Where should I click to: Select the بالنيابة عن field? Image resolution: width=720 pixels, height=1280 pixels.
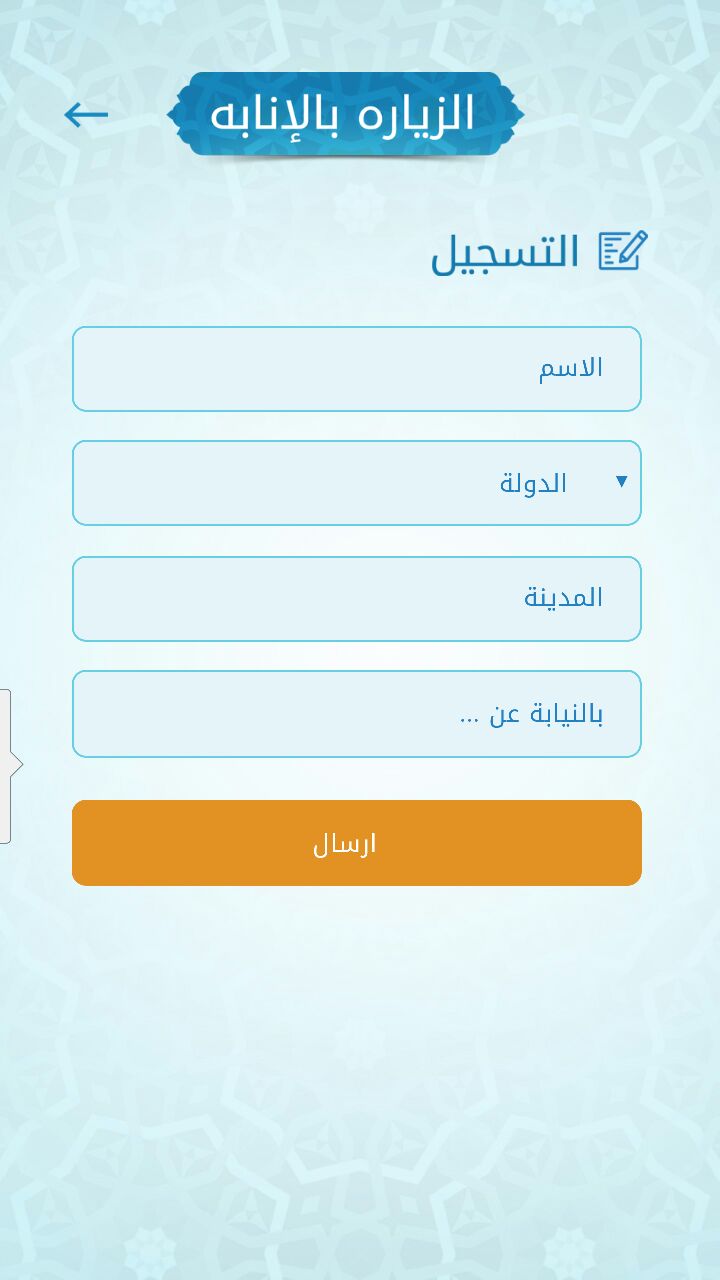point(356,714)
